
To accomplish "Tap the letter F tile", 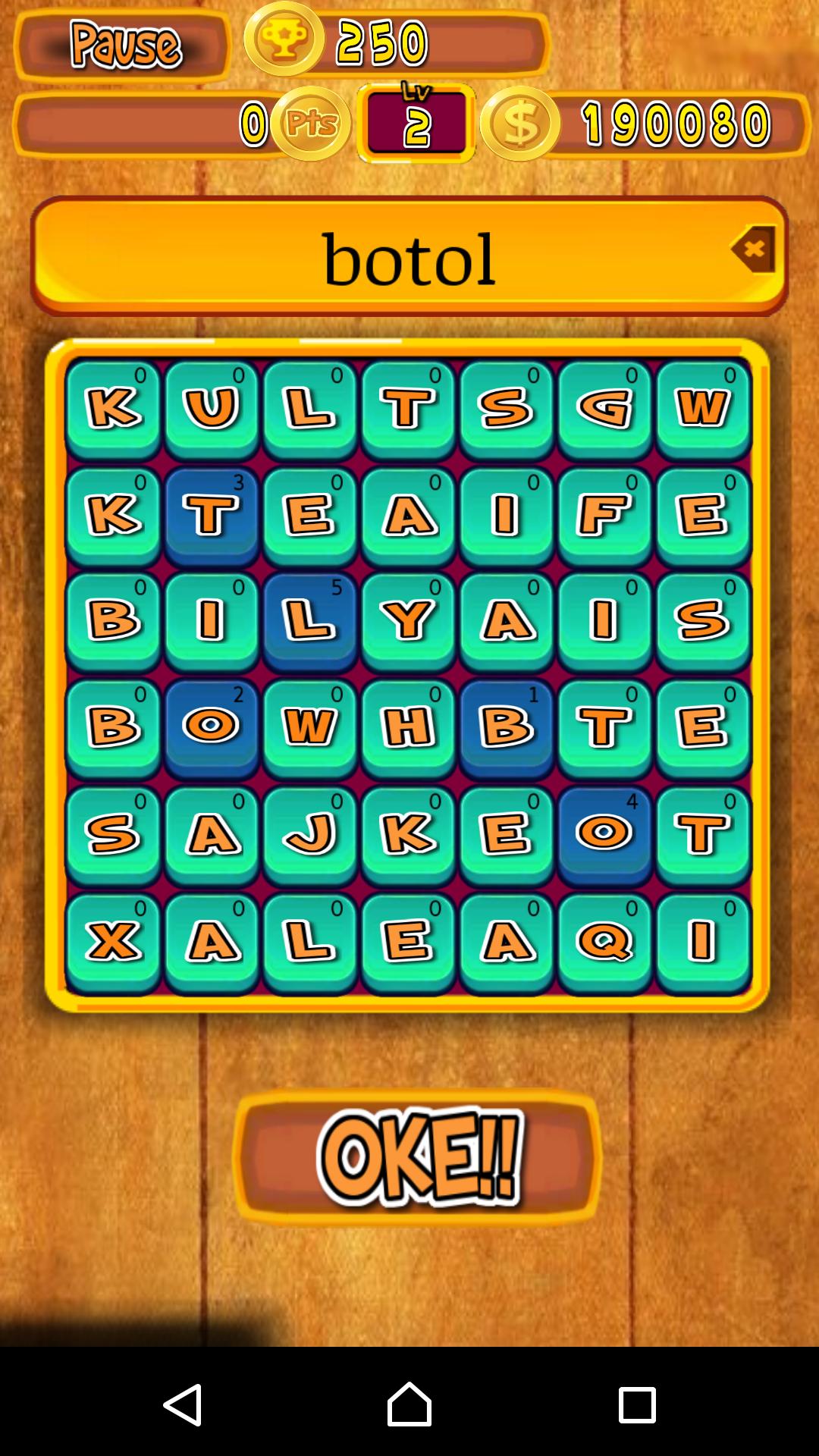I will [x=604, y=516].
